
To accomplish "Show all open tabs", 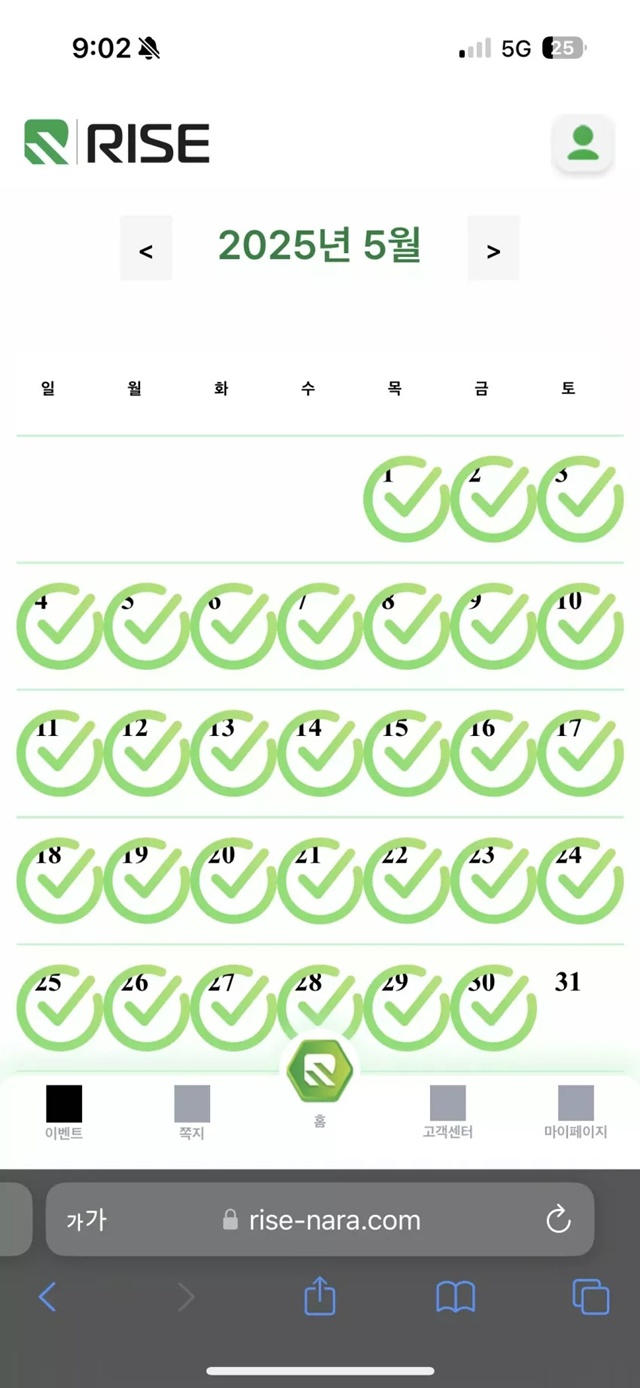I will (591, 1298).
